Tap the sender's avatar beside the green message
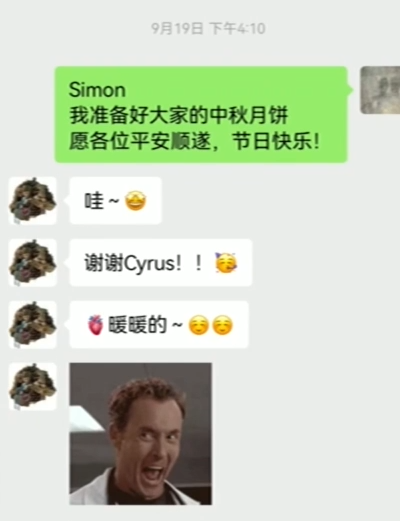Screen dimensions: 400x521 tap(380, 90)
